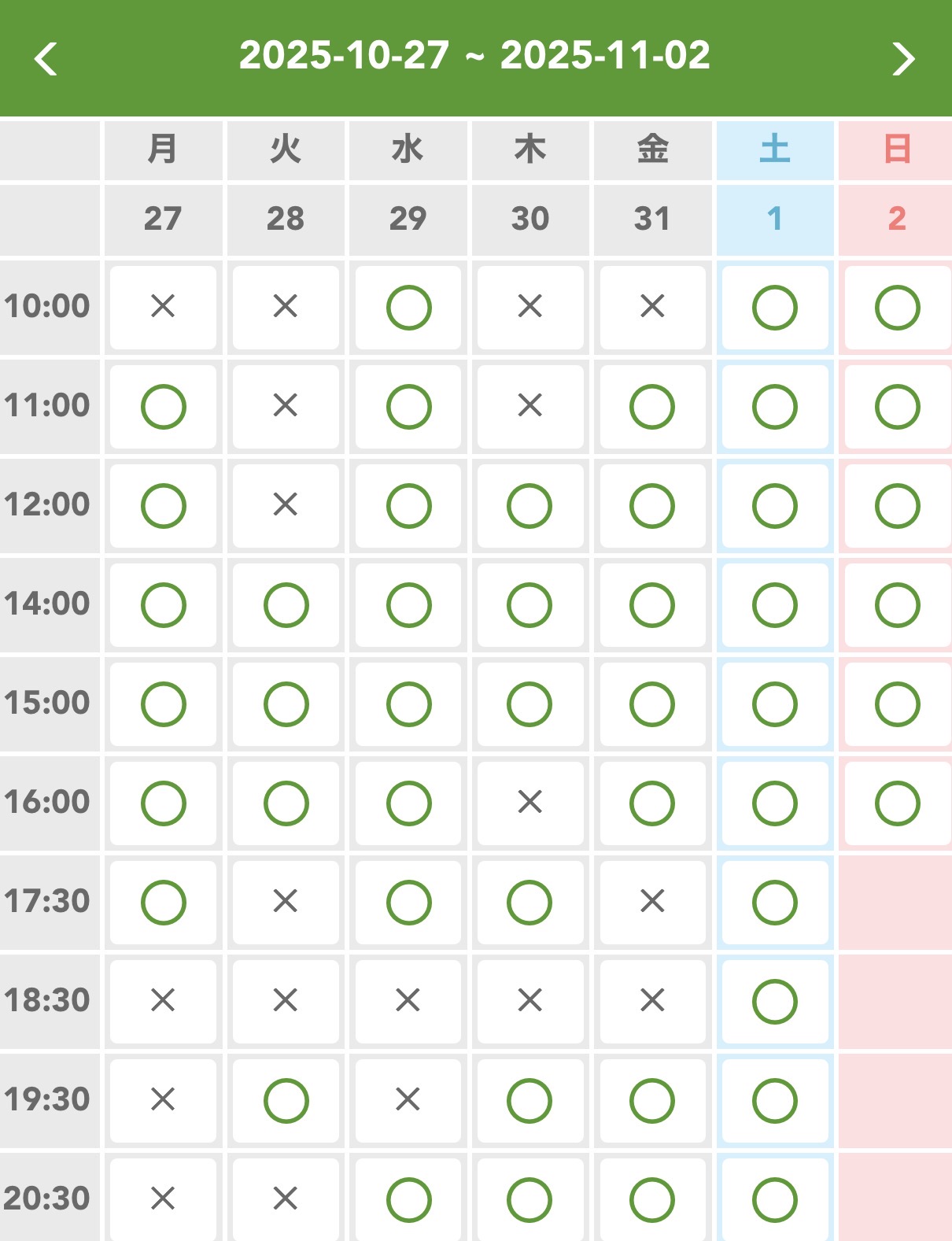This screenshot has width=952, height=1241.
Task: Choose Friday 31 at 19:30 slot
Action: pos(652,1101)
